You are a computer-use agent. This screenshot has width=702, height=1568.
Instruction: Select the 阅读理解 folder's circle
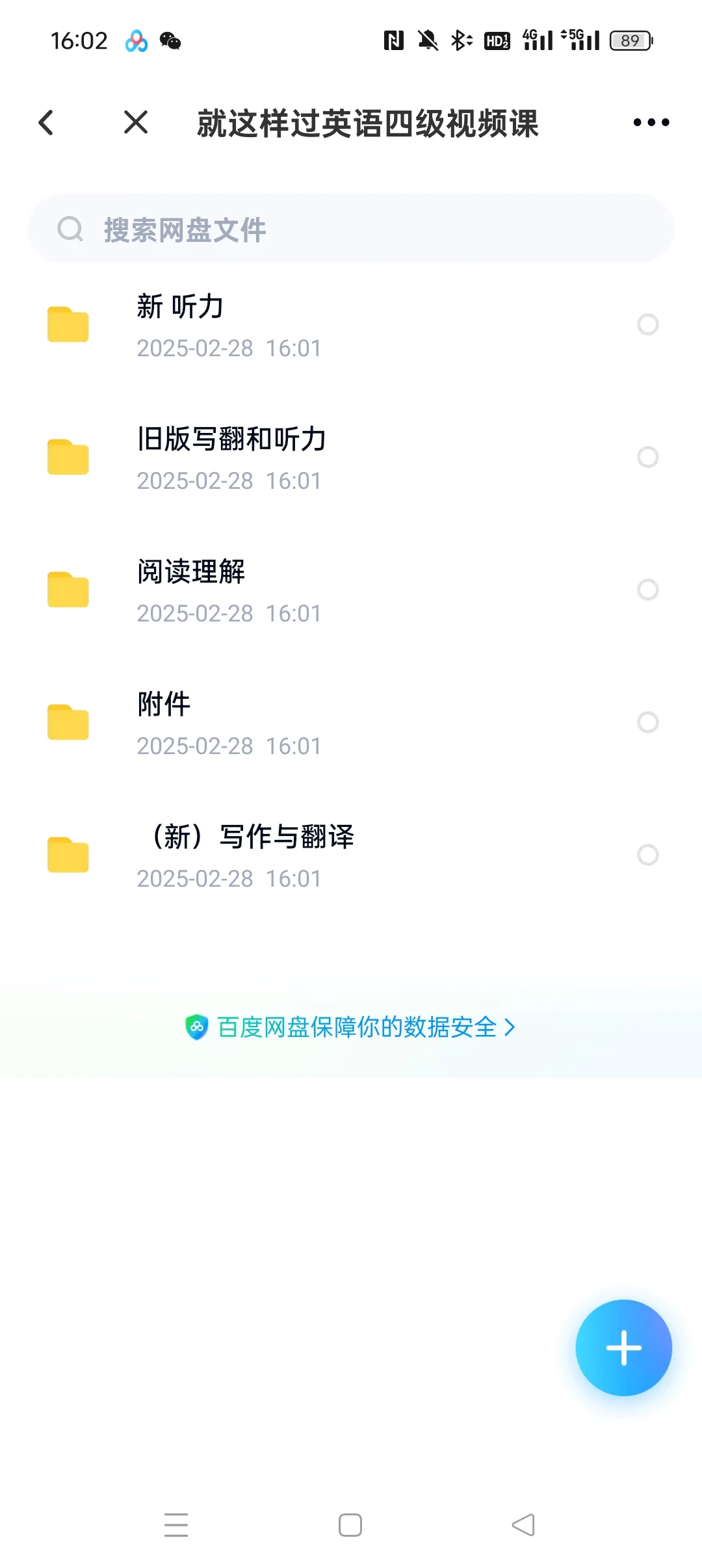pyautogui.click(x=648, y=590)
